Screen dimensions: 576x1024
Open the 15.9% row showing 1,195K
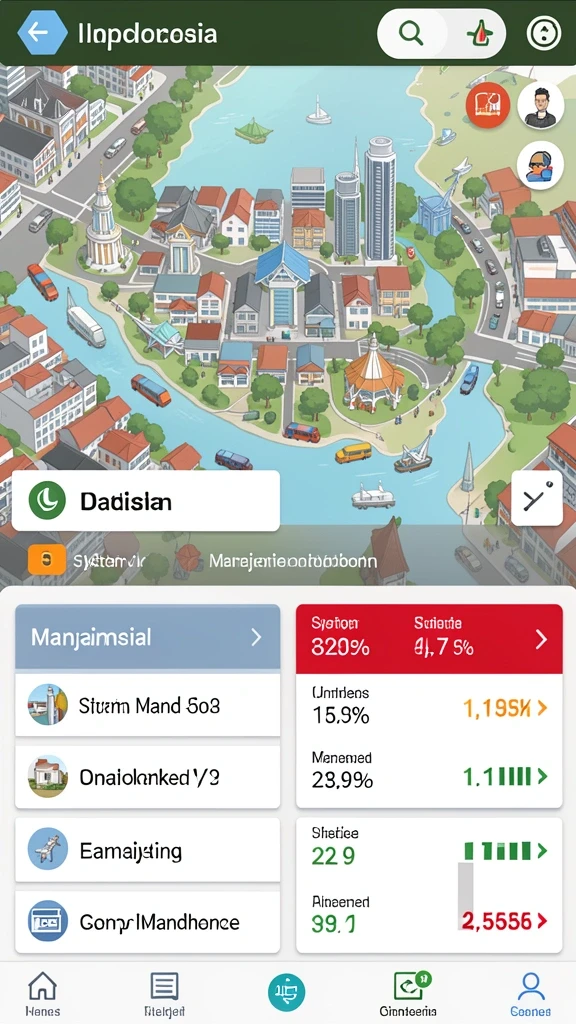[x=429, y=707]
